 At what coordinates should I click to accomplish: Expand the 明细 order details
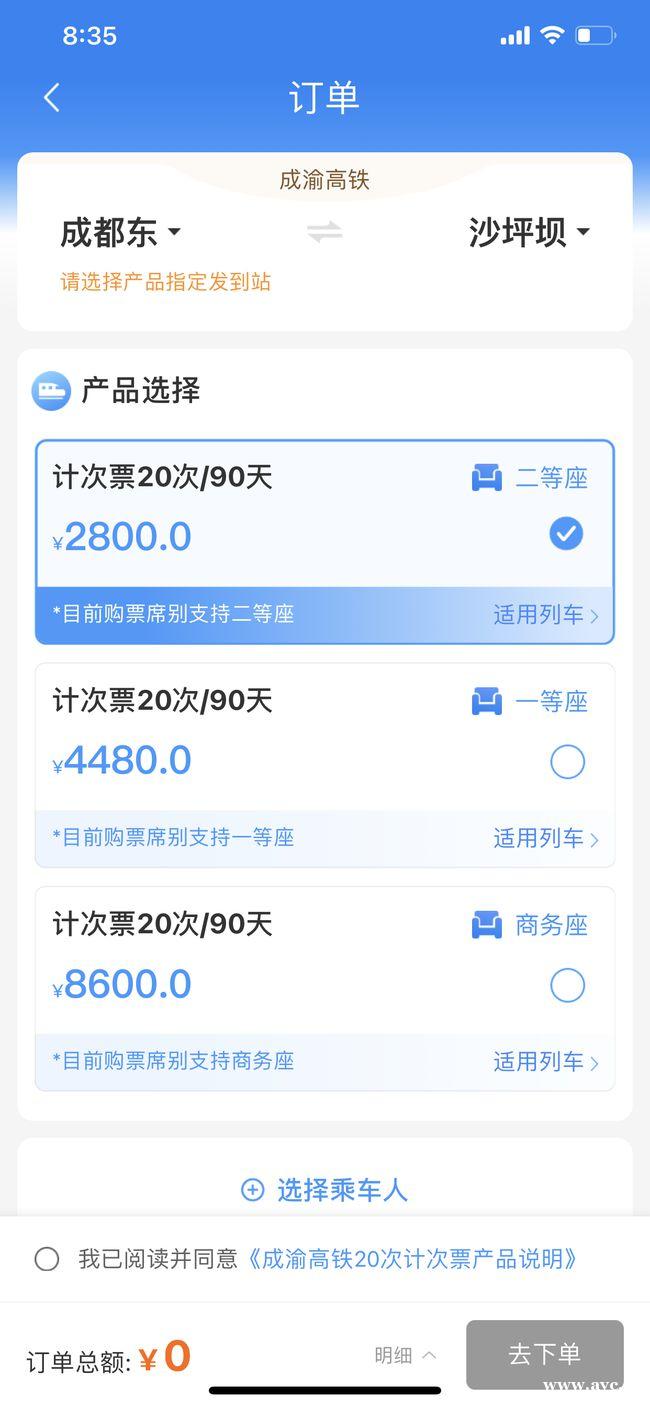pyautogui.click(x=405, y=1356)
